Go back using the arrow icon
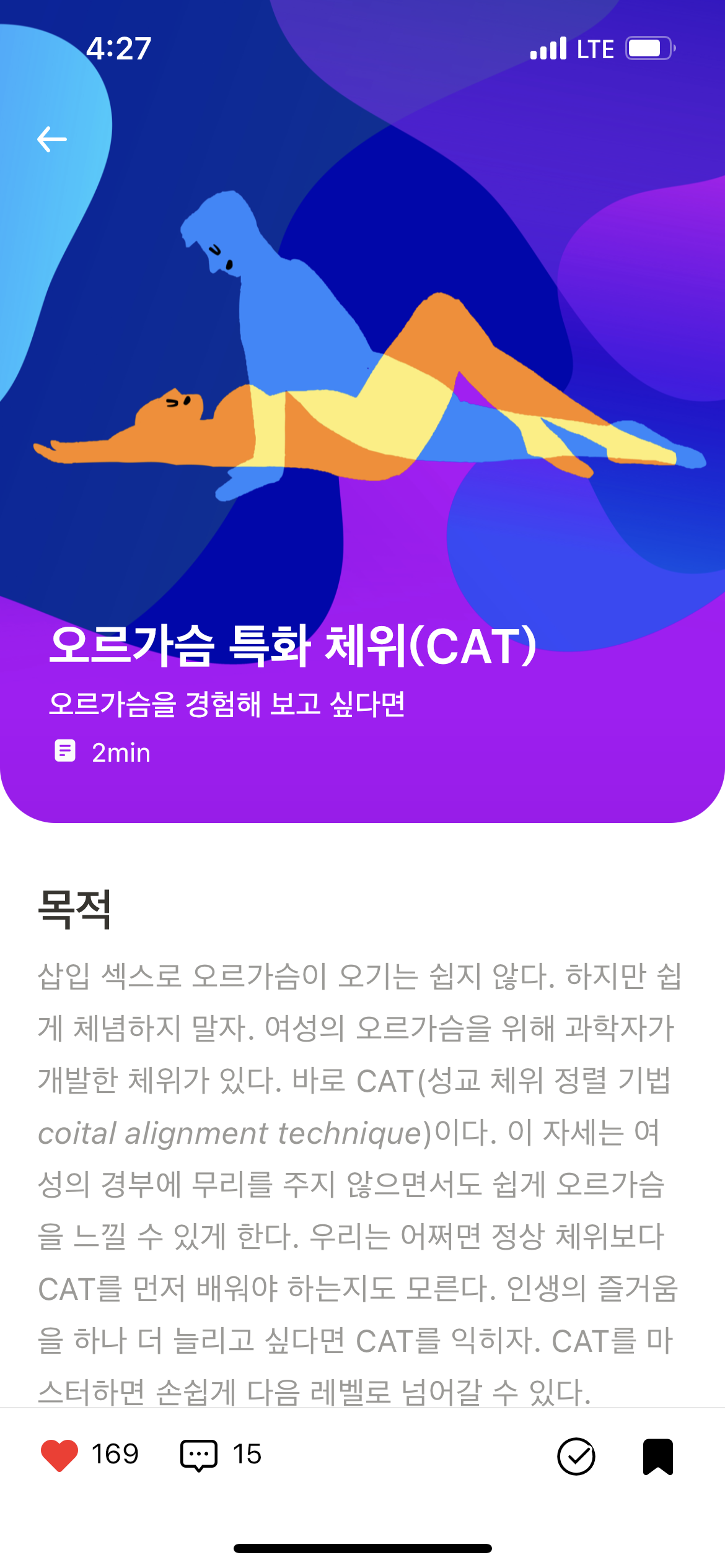 (52, 139)
